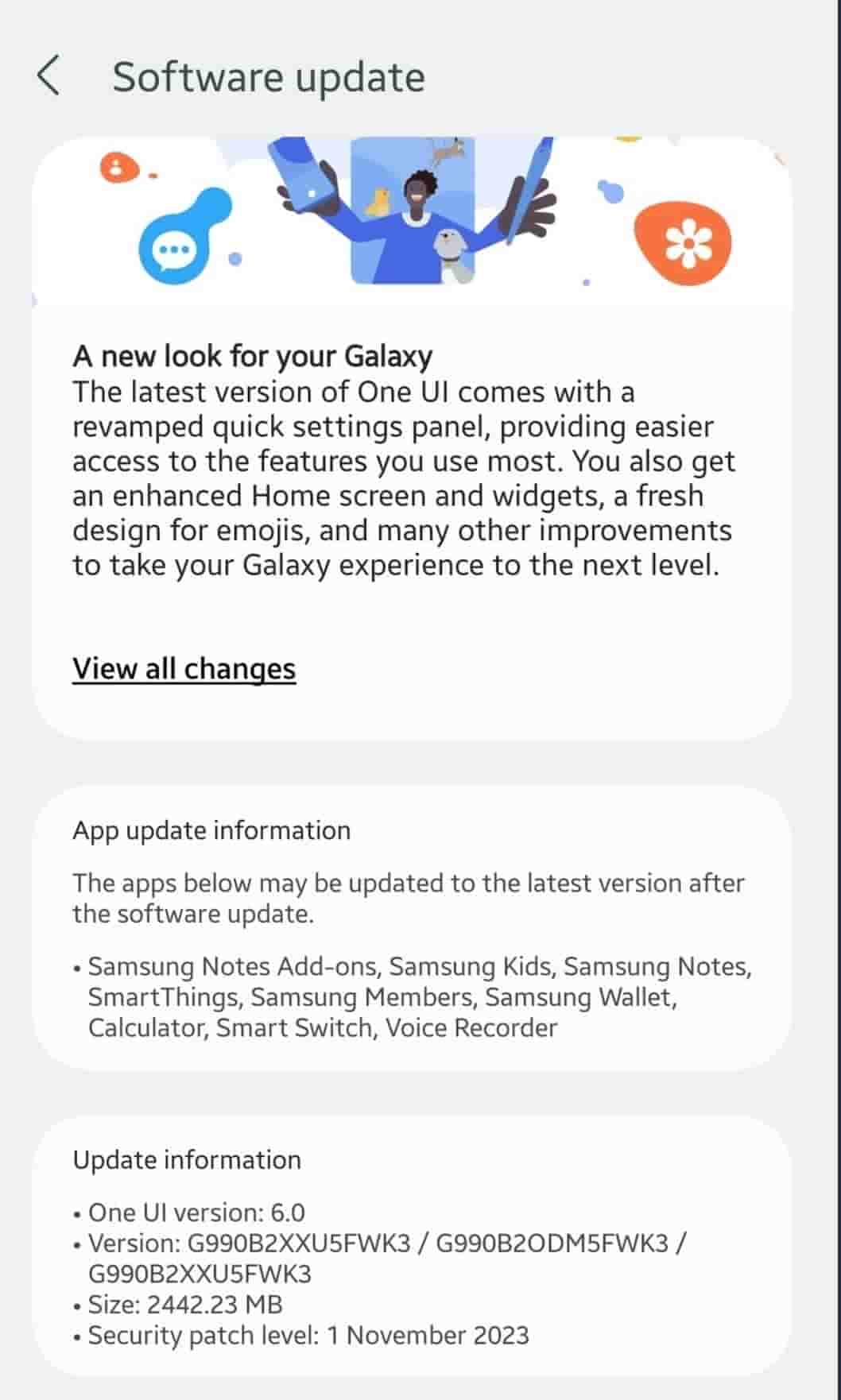Open the View all changes link
This screenshot has width=841, height=1400.
184,668
